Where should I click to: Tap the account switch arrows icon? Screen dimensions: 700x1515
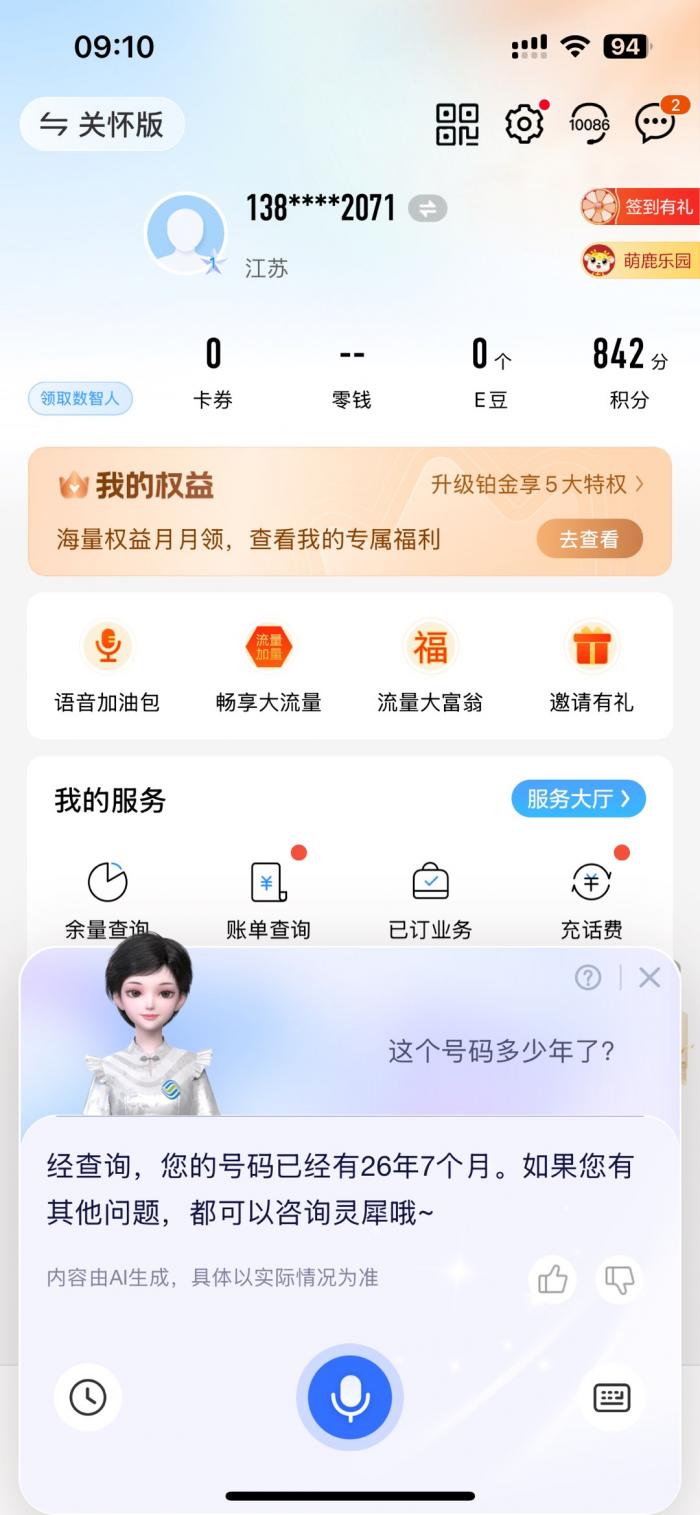[x=427, y=208]
